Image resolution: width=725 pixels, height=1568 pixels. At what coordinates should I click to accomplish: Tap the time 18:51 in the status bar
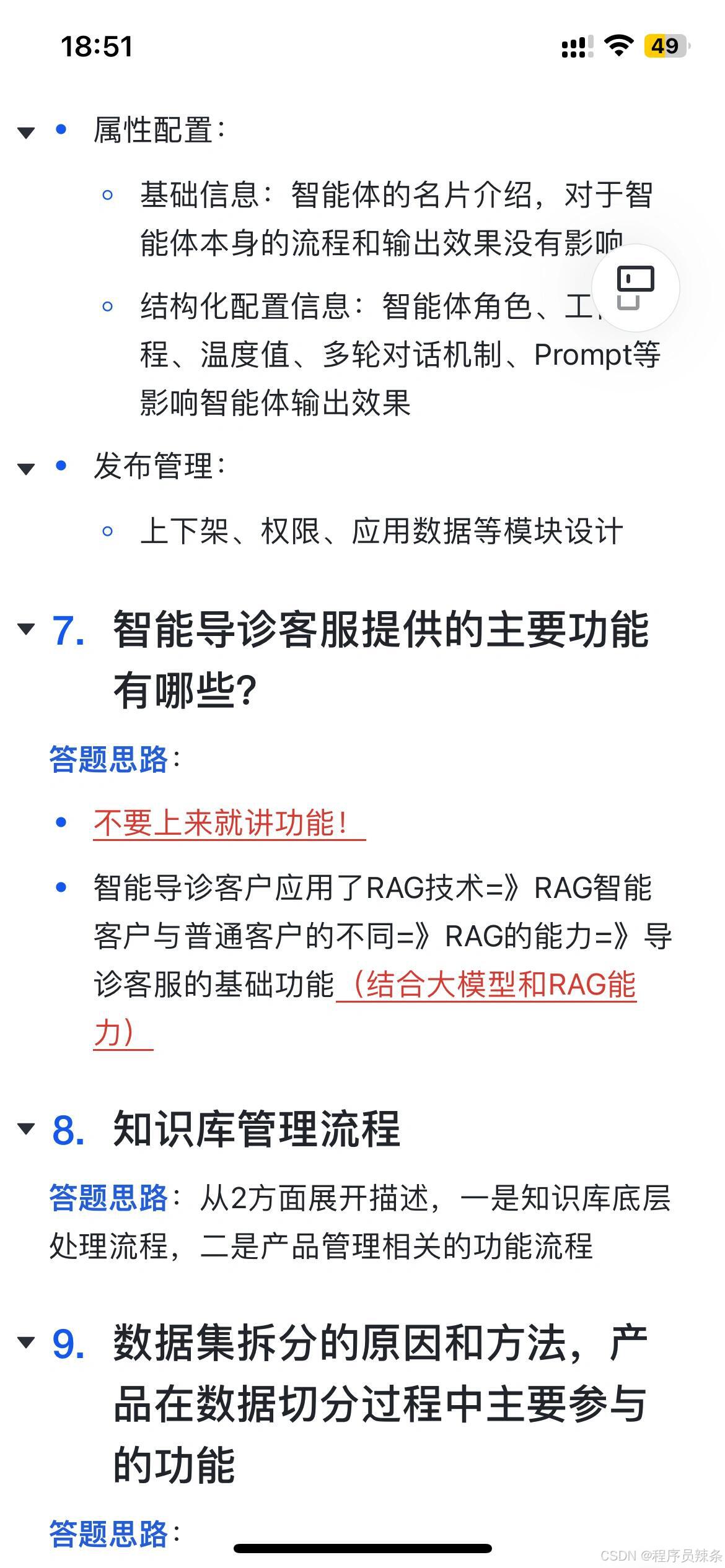pyautogui.click(x=97, y=45)
